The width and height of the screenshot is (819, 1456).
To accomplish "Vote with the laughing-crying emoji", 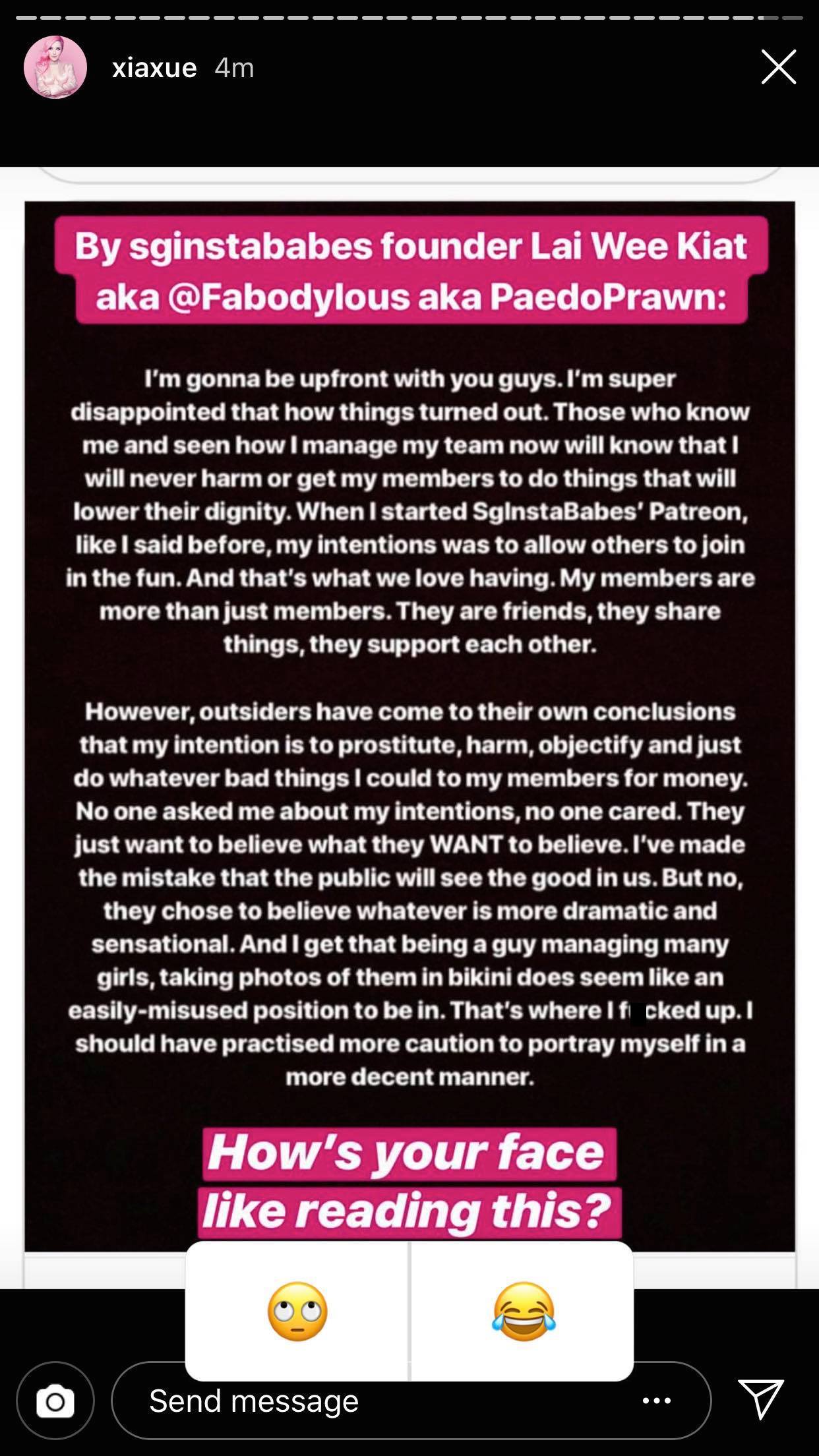I will [x=523, y=1312].
